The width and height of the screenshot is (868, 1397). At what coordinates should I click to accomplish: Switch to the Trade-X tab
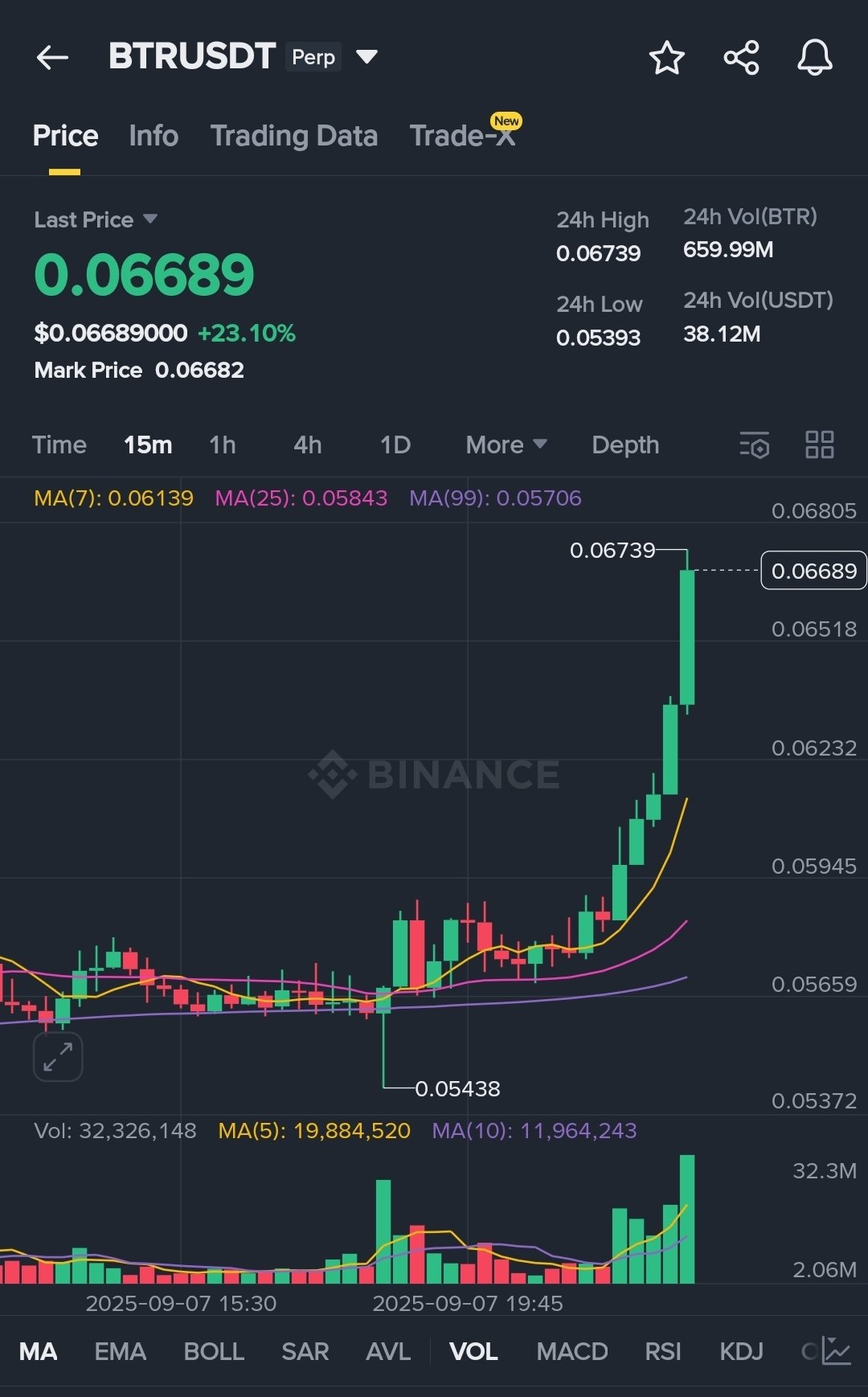click(x=462, y=136)
